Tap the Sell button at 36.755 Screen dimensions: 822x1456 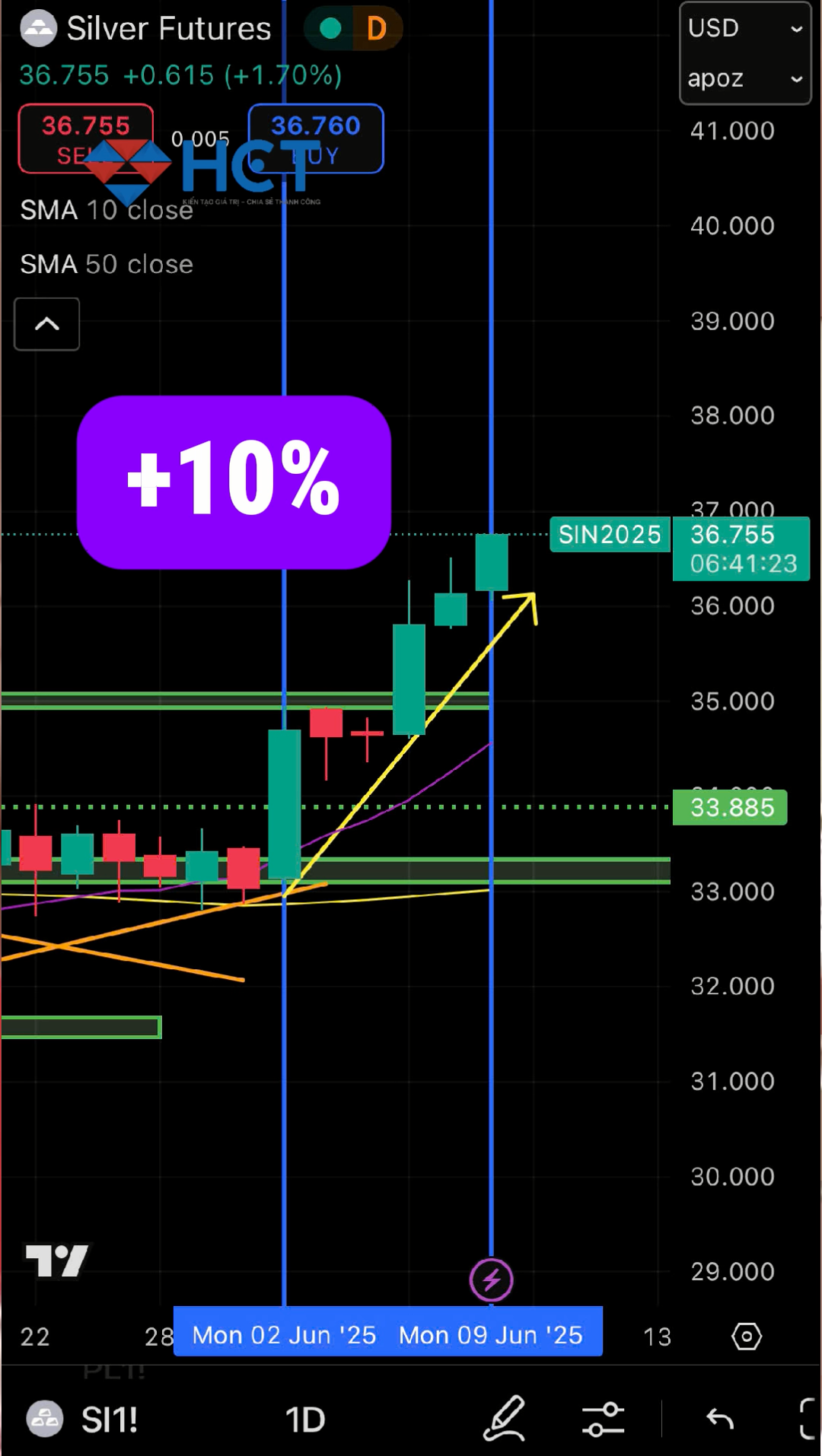point(85,138)
